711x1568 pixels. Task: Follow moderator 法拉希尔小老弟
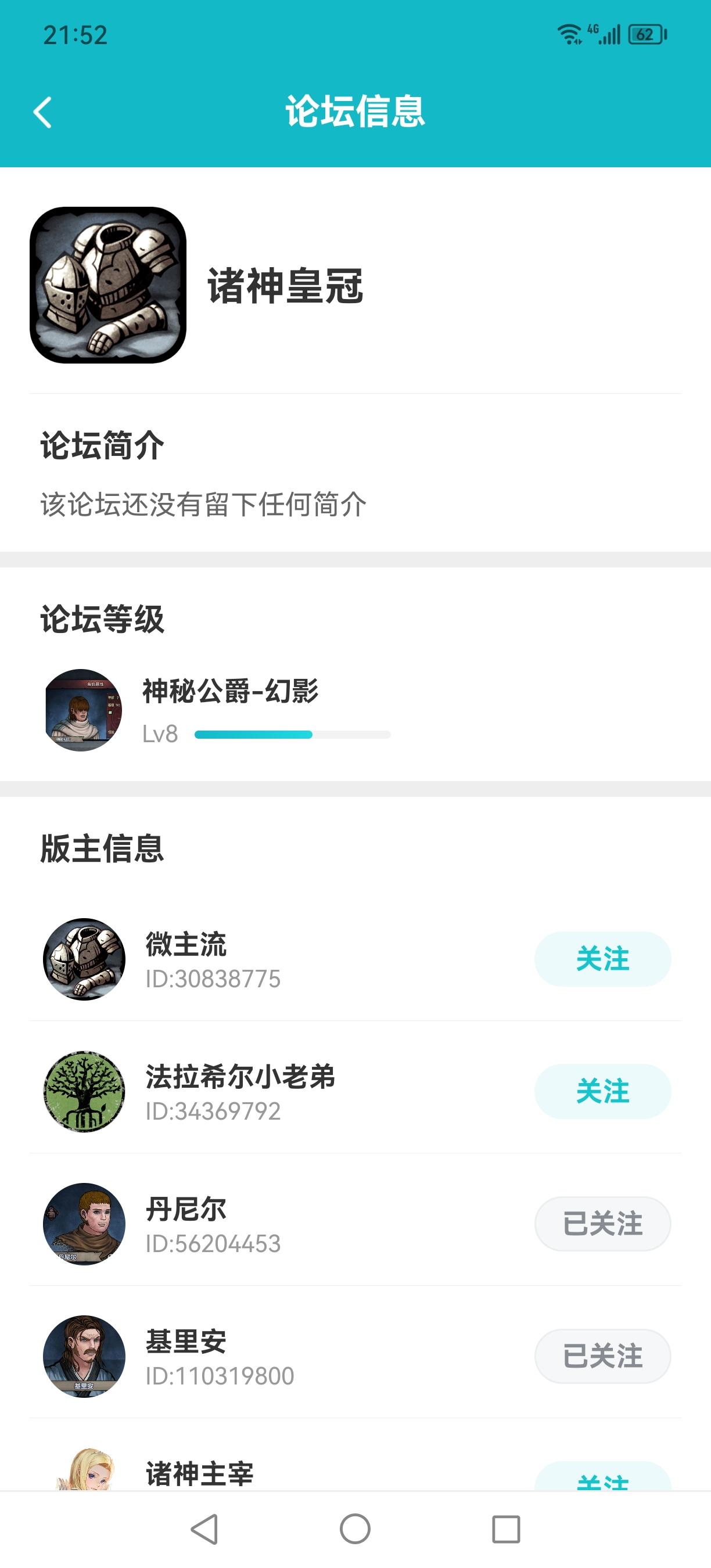pyautogui.click(x=602, y=1091)
